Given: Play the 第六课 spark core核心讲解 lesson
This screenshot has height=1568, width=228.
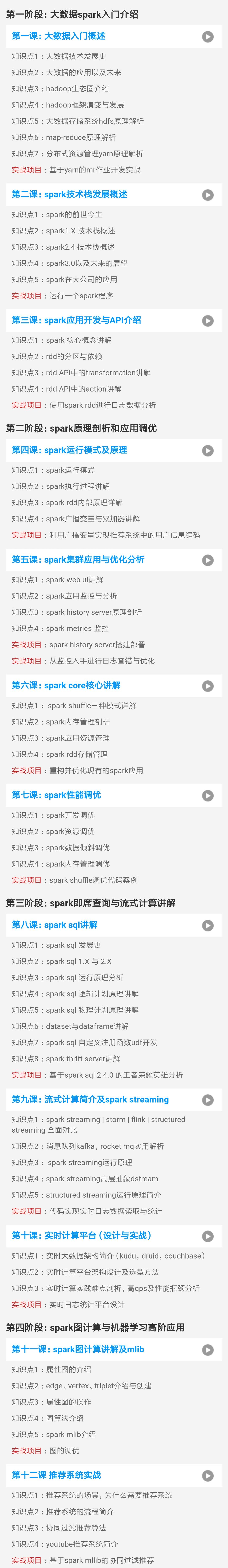Looking at the screenshot, I should coord(208,686).
